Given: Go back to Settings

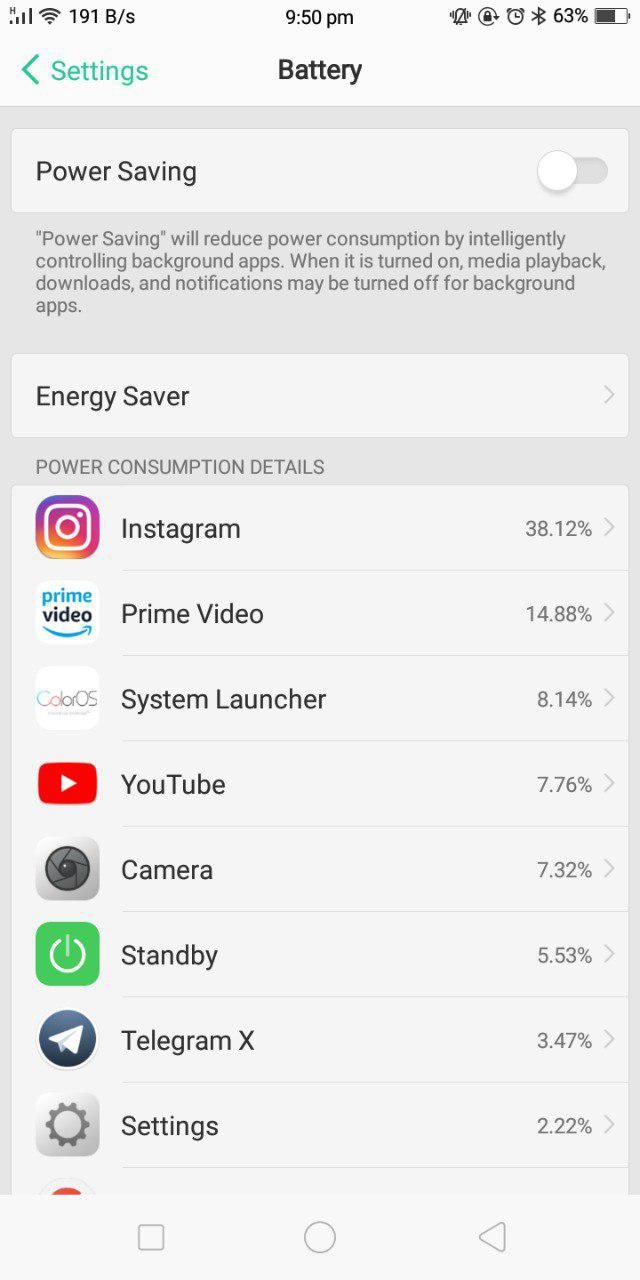Looking at the screenshot, I should tap(84, 71).
